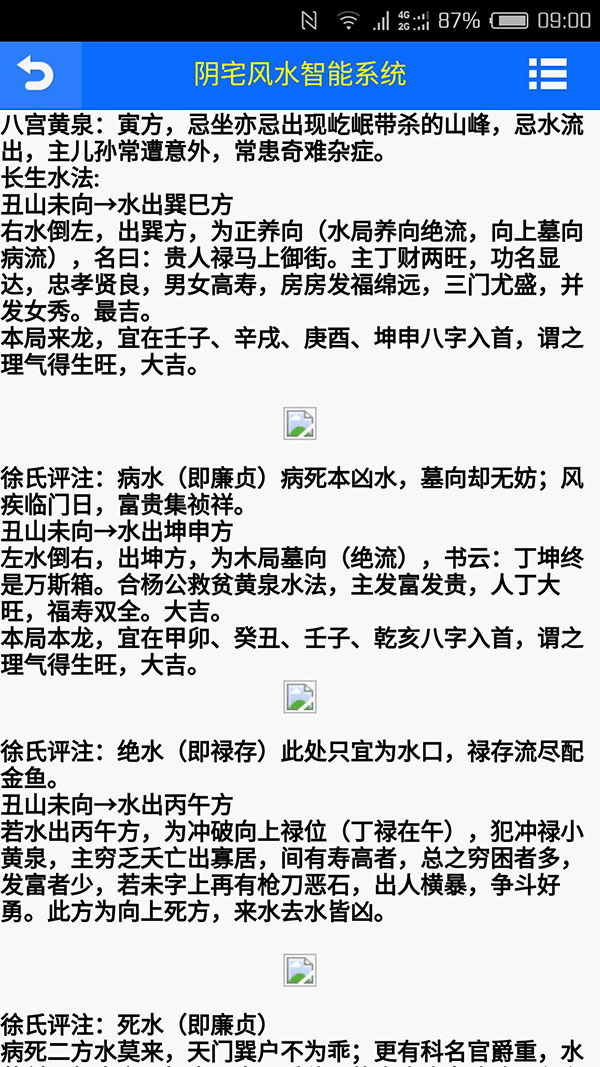The height and width of the screenshot is (1067, 600).
Task: Open the list menu icon
Action: pos(548,74)
